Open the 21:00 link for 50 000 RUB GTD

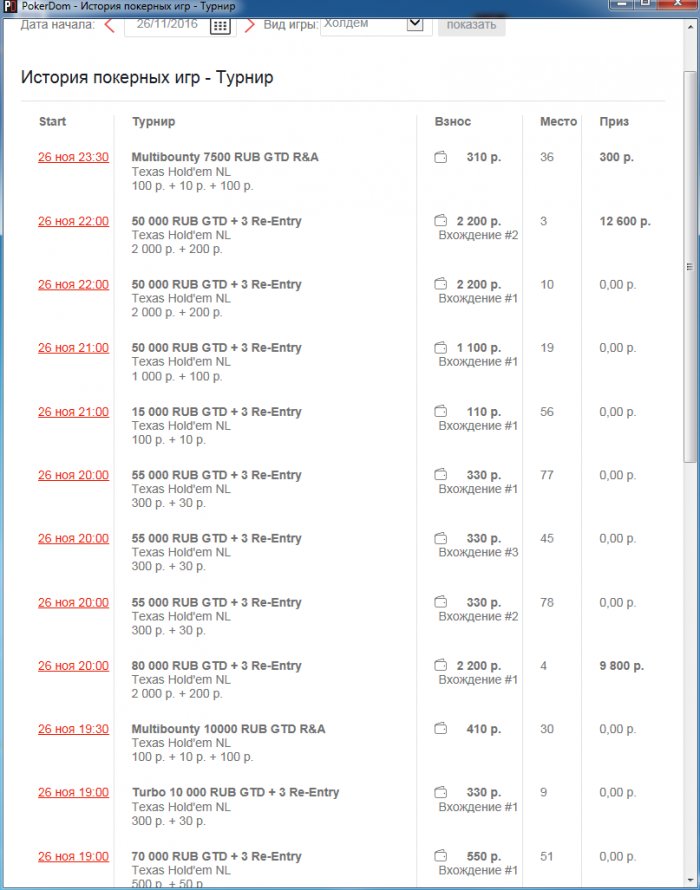[x=73, y=348]
